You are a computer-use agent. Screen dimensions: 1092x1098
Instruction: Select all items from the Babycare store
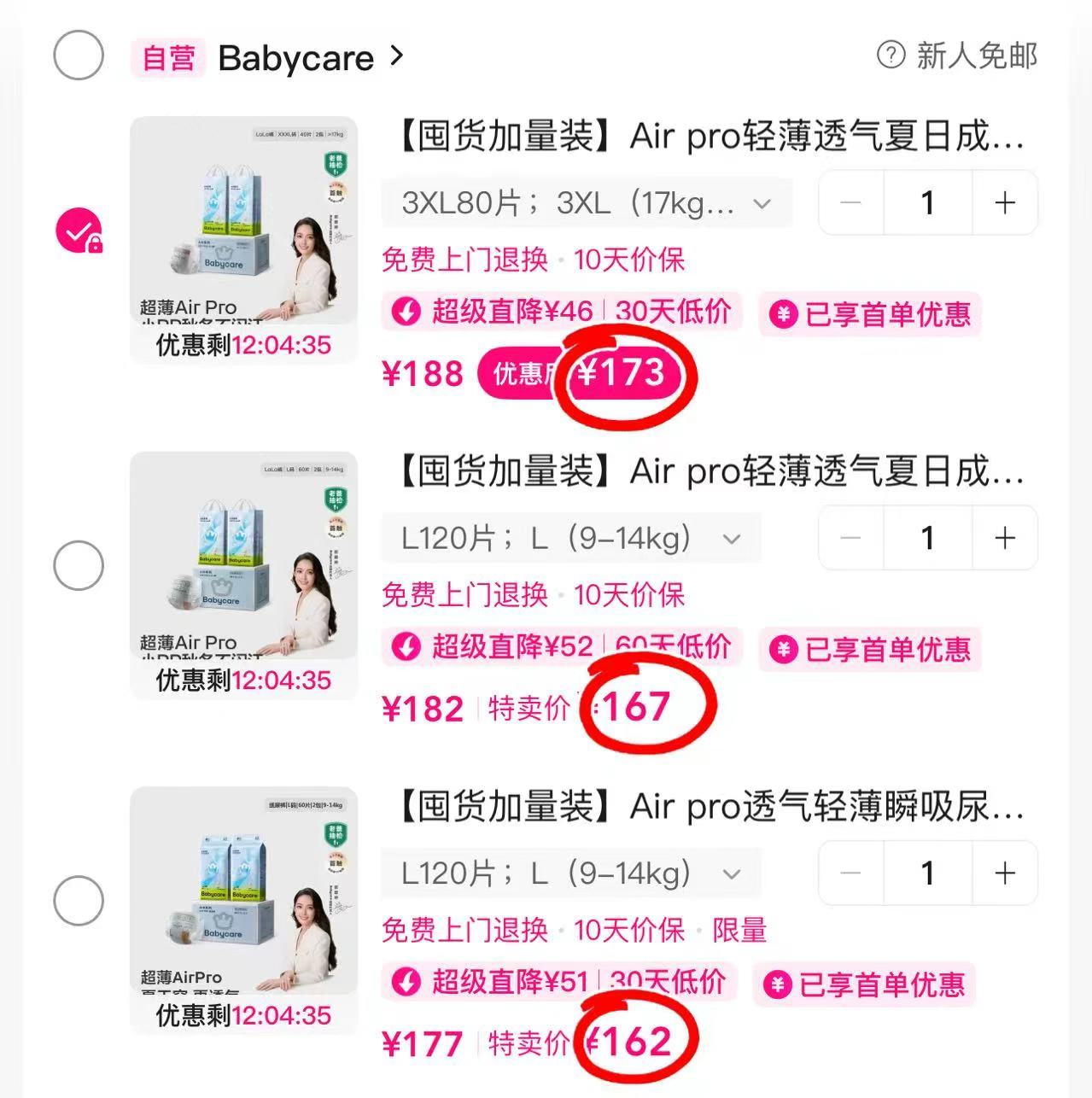[x=79, y=56]
